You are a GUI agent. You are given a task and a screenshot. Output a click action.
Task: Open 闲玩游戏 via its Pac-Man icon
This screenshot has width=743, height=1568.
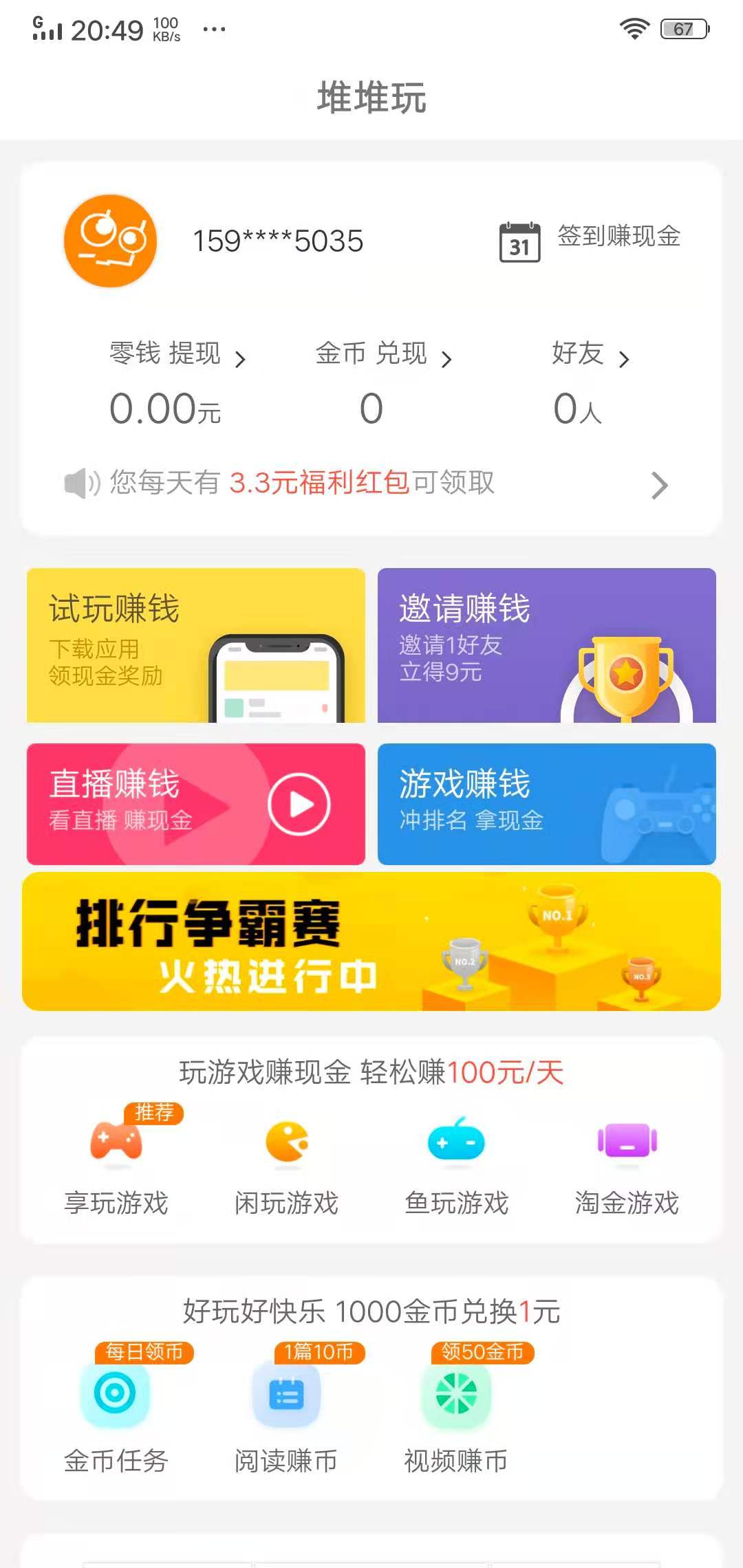[286, 1142]
